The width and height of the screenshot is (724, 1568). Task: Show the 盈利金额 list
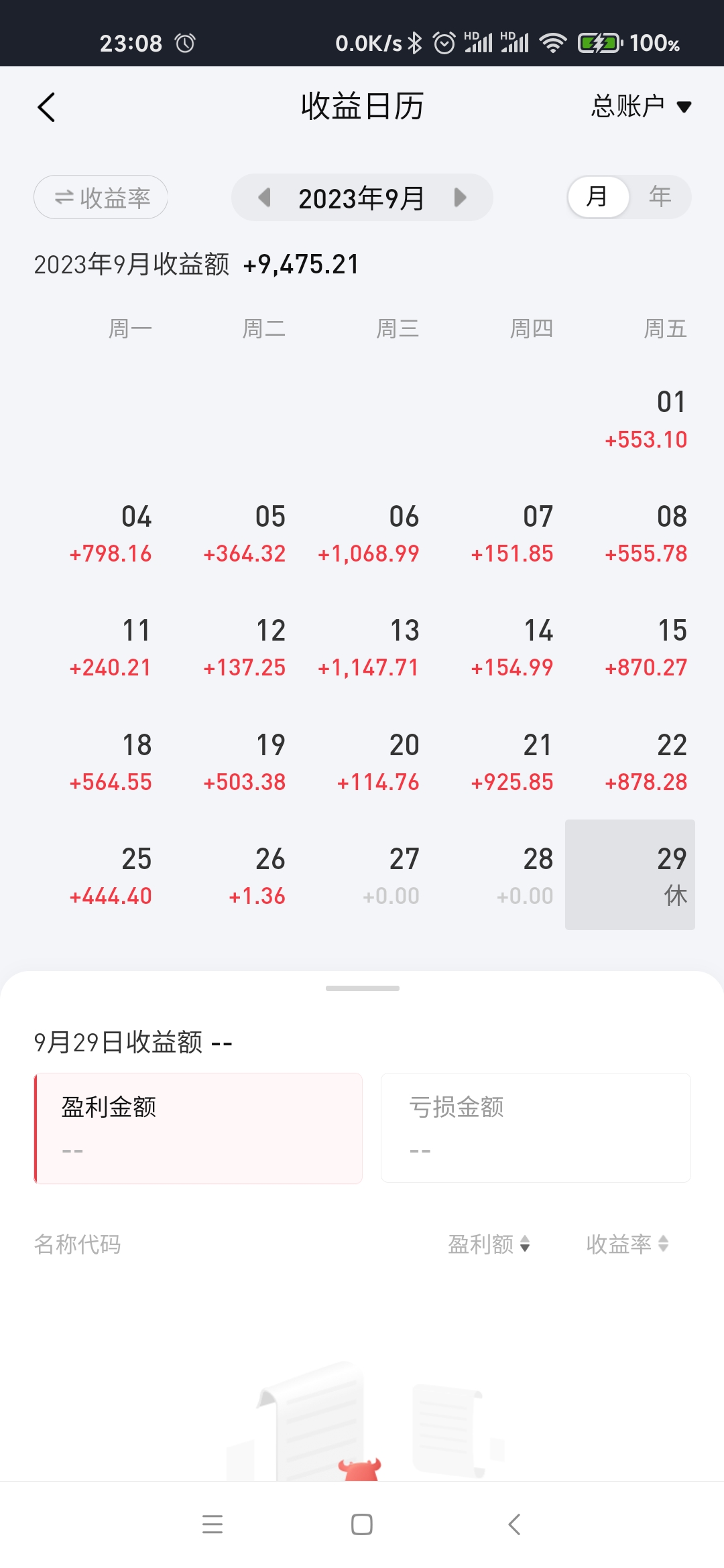click(198, 1128)
